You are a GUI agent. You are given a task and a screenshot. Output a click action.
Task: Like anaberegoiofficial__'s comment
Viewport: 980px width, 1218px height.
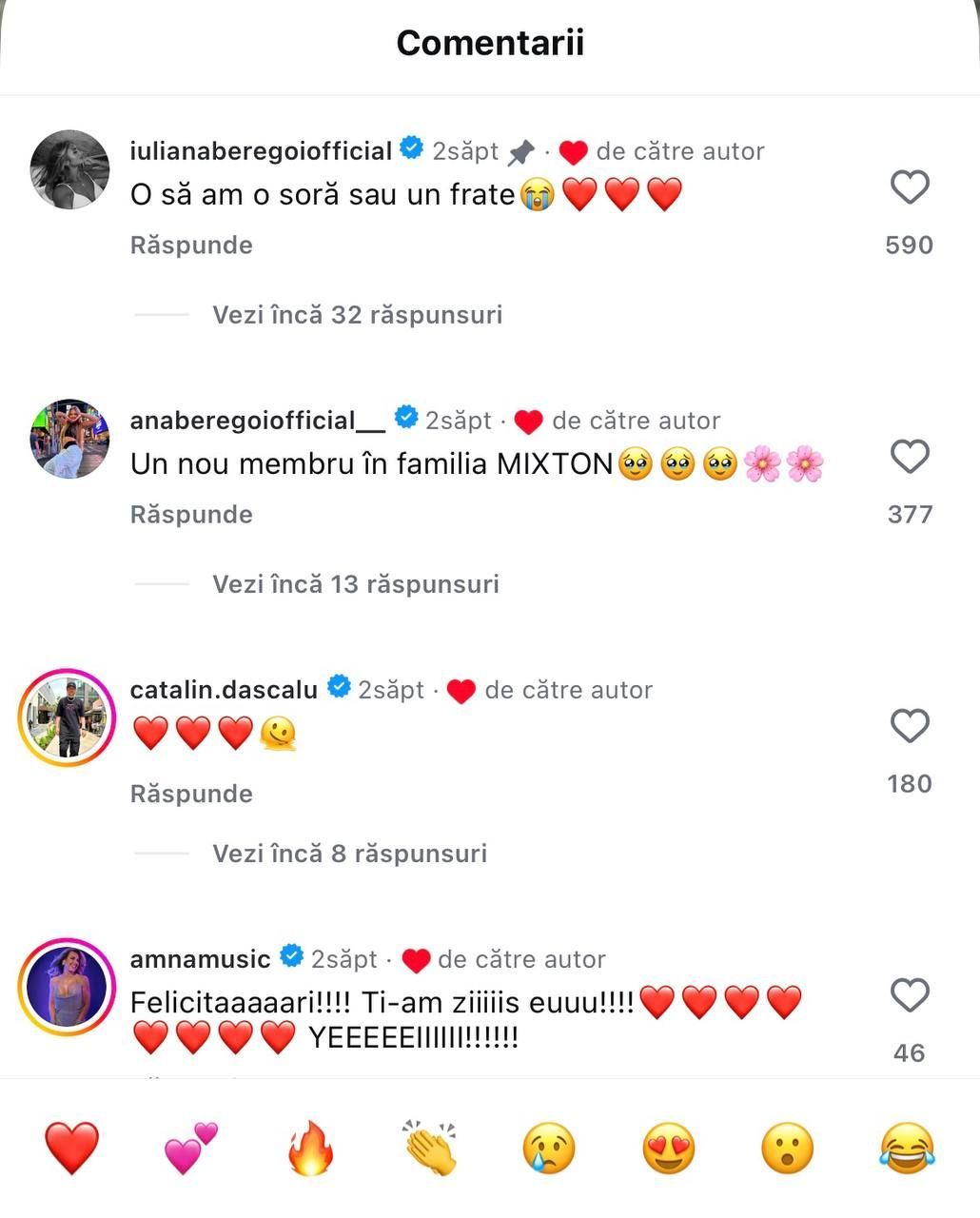click(x=909, y=457)
